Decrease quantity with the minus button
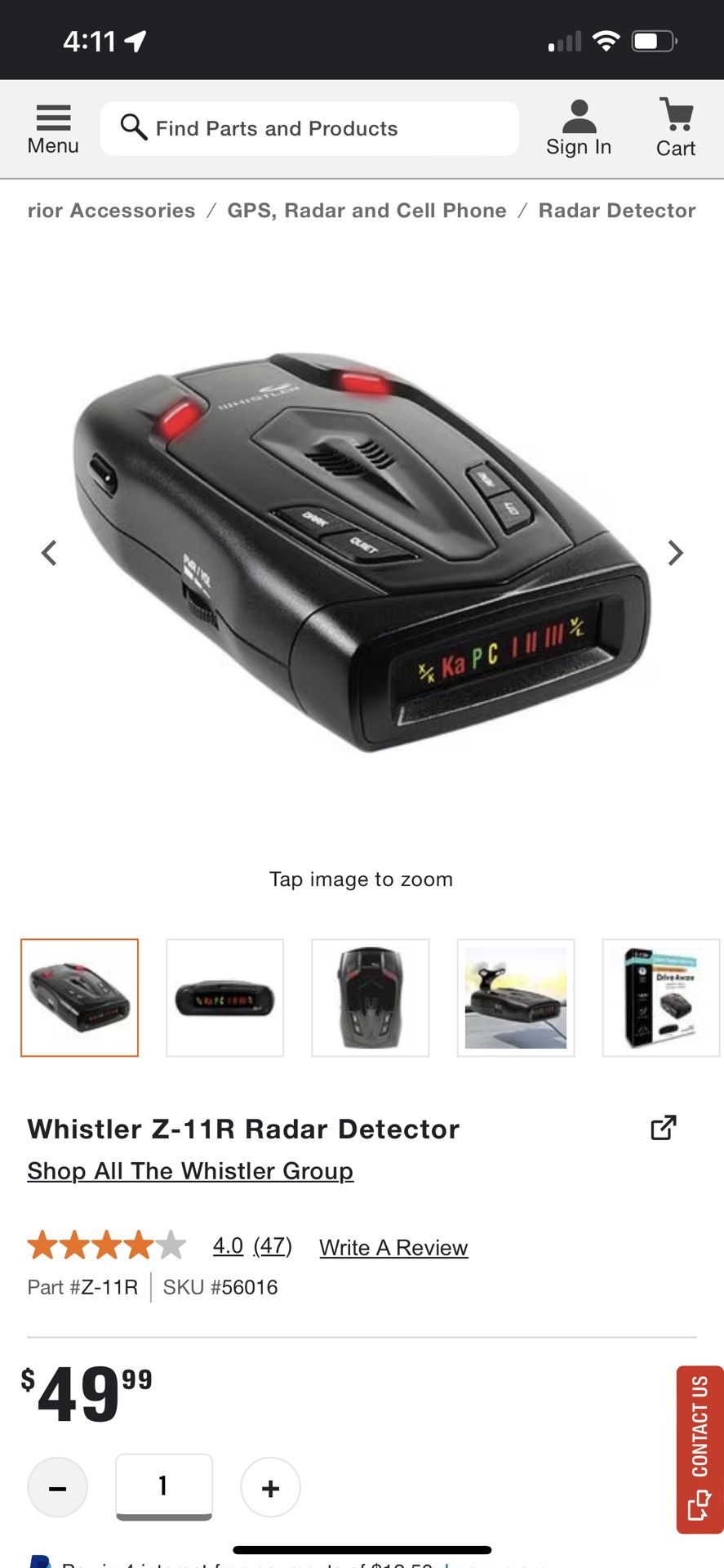Screen dimensions: 724x1568 coord(57,1488)
